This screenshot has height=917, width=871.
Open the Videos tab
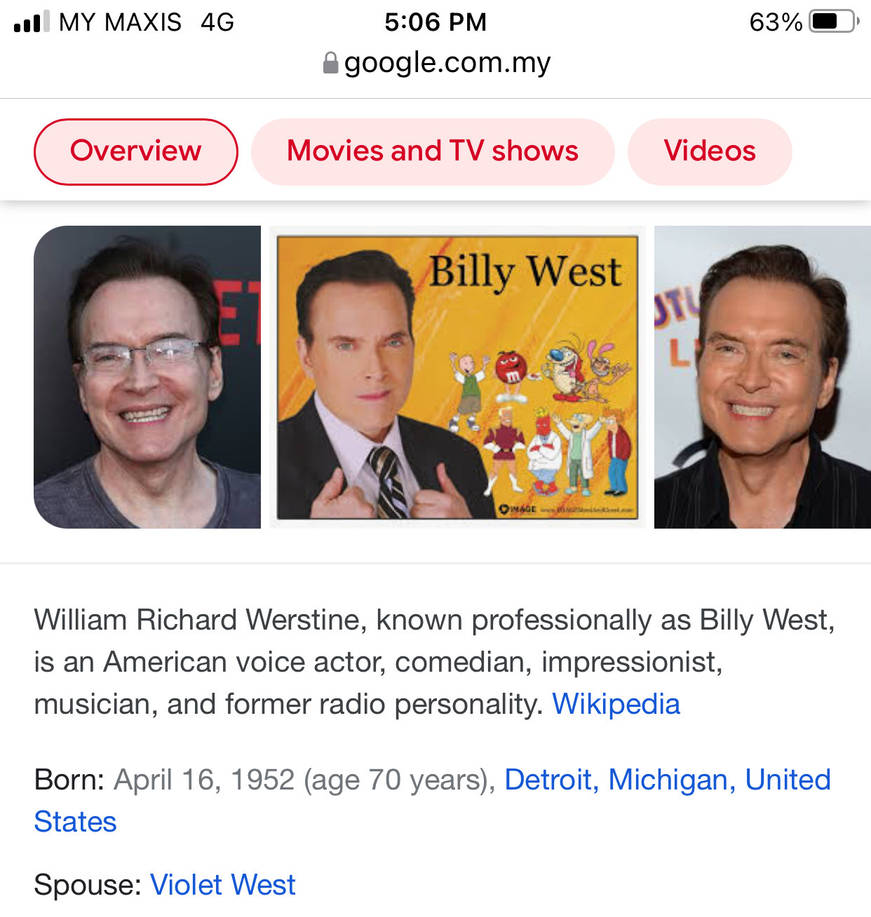coord(709,151)
